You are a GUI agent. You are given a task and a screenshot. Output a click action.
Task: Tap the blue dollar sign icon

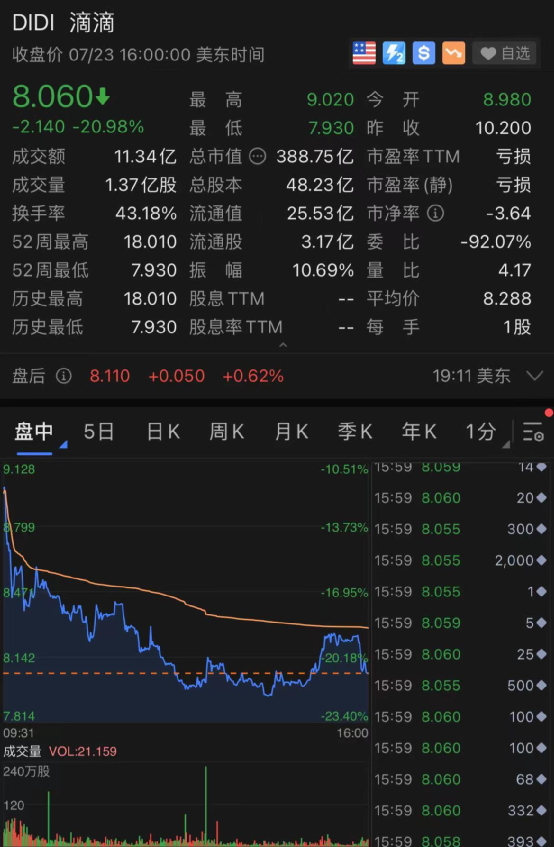coord(424,53)
